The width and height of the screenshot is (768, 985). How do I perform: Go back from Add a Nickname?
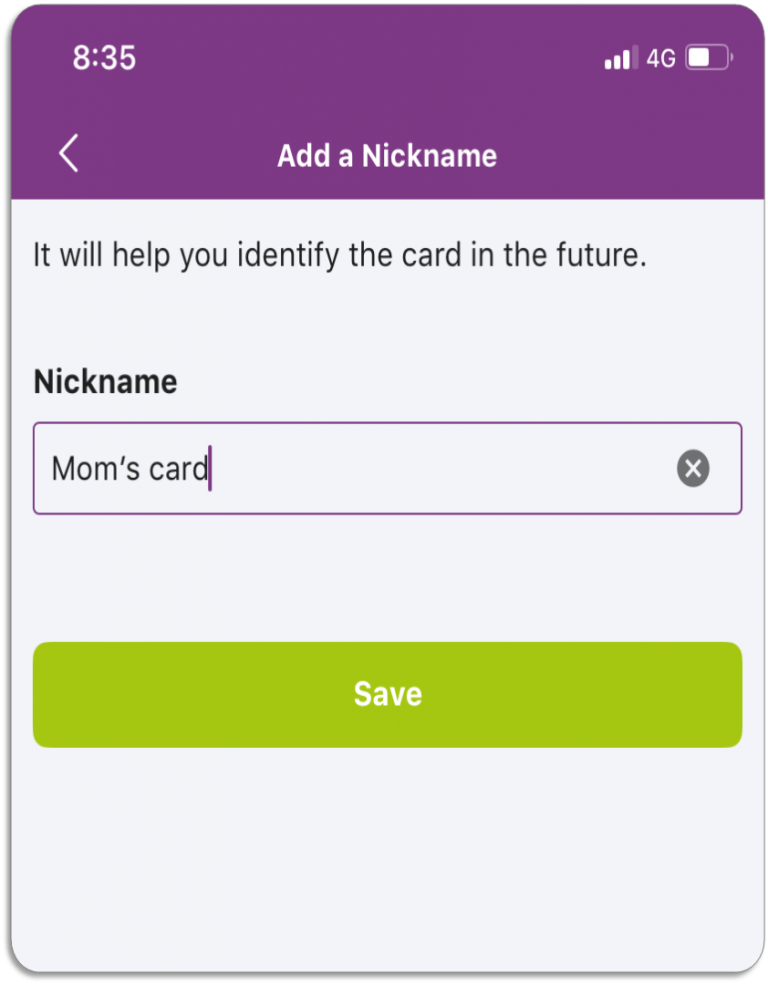pyautogui.click(x=68, y=155)
